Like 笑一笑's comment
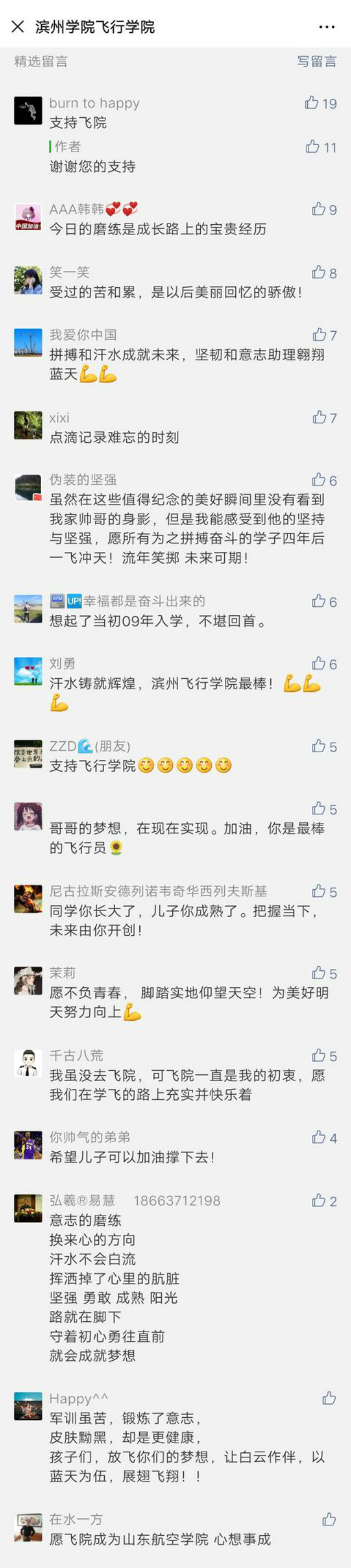The width and height of the screenshot is (351, 1568). click(x=319, y=272)
